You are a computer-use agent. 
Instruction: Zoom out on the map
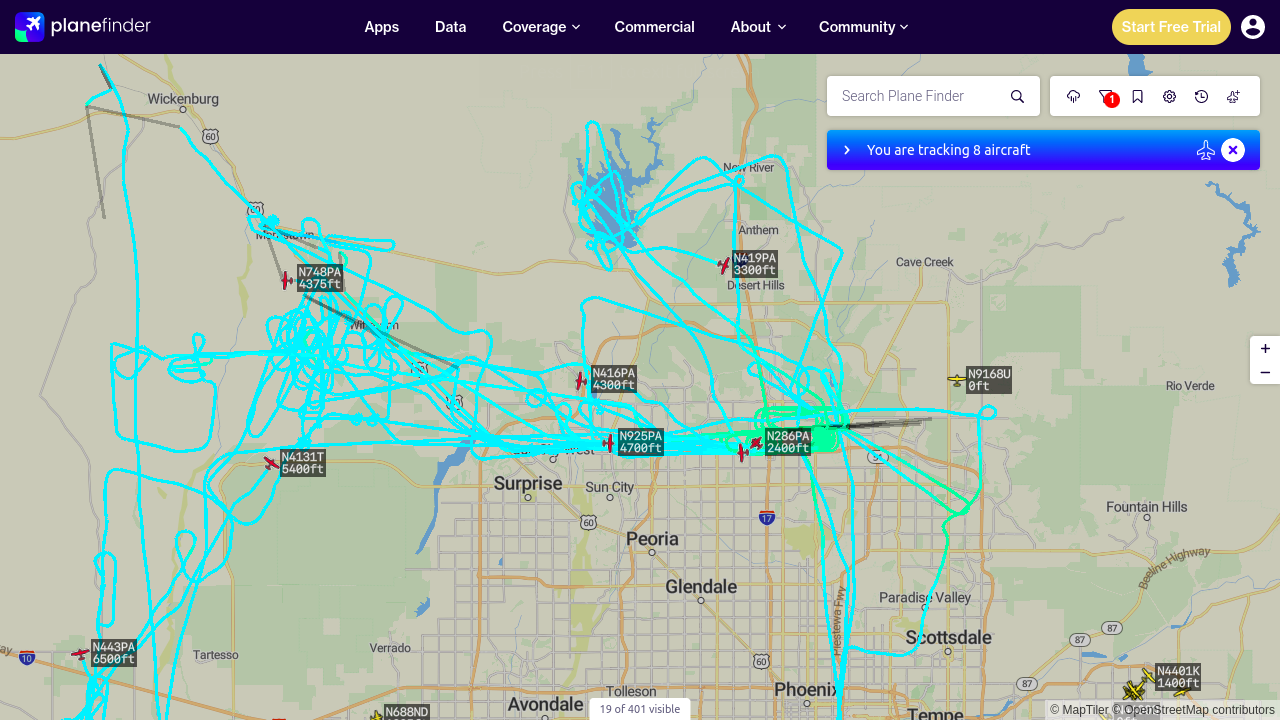(1265, 373)
